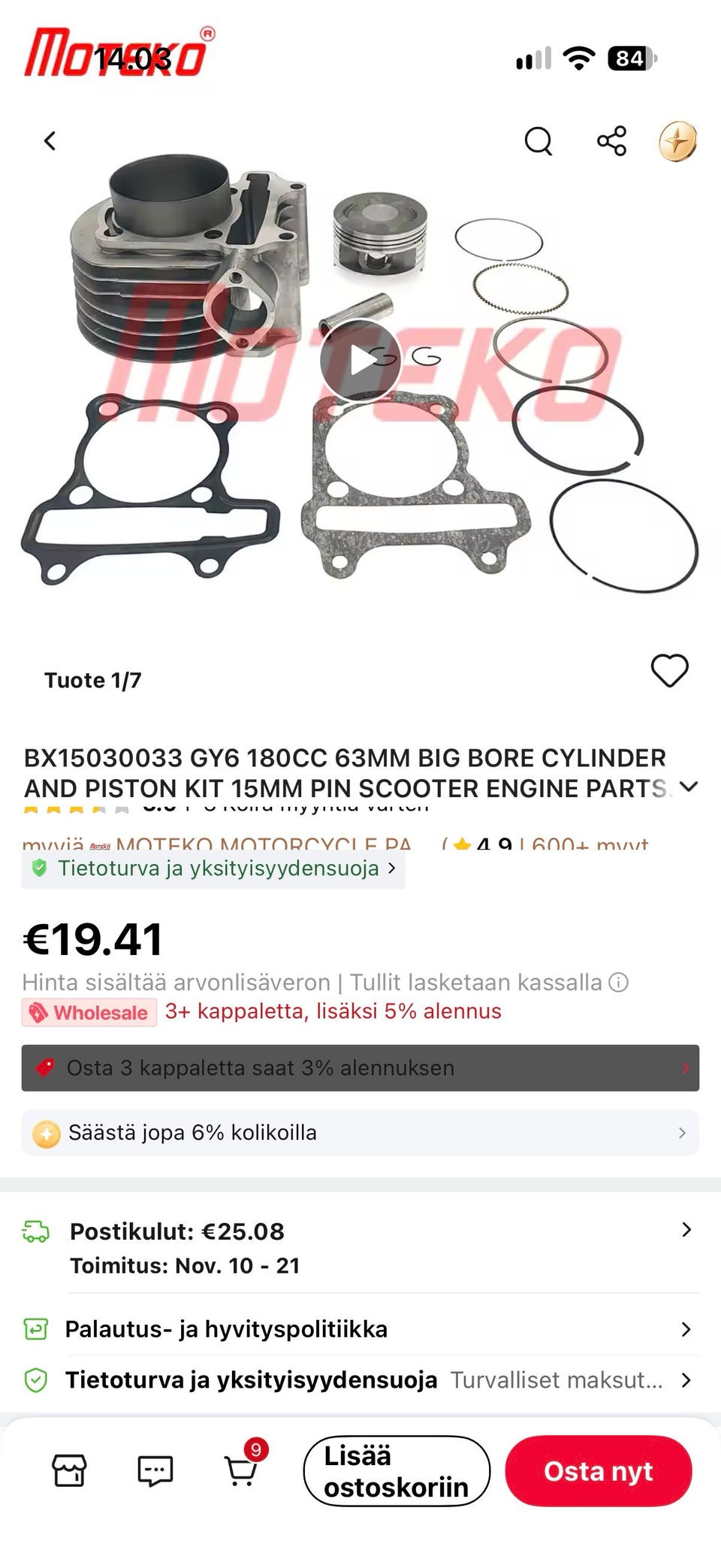721x1568 pixels.
Task: Show info about Tullit lasketaan kassalla
Action: [619, 983]
